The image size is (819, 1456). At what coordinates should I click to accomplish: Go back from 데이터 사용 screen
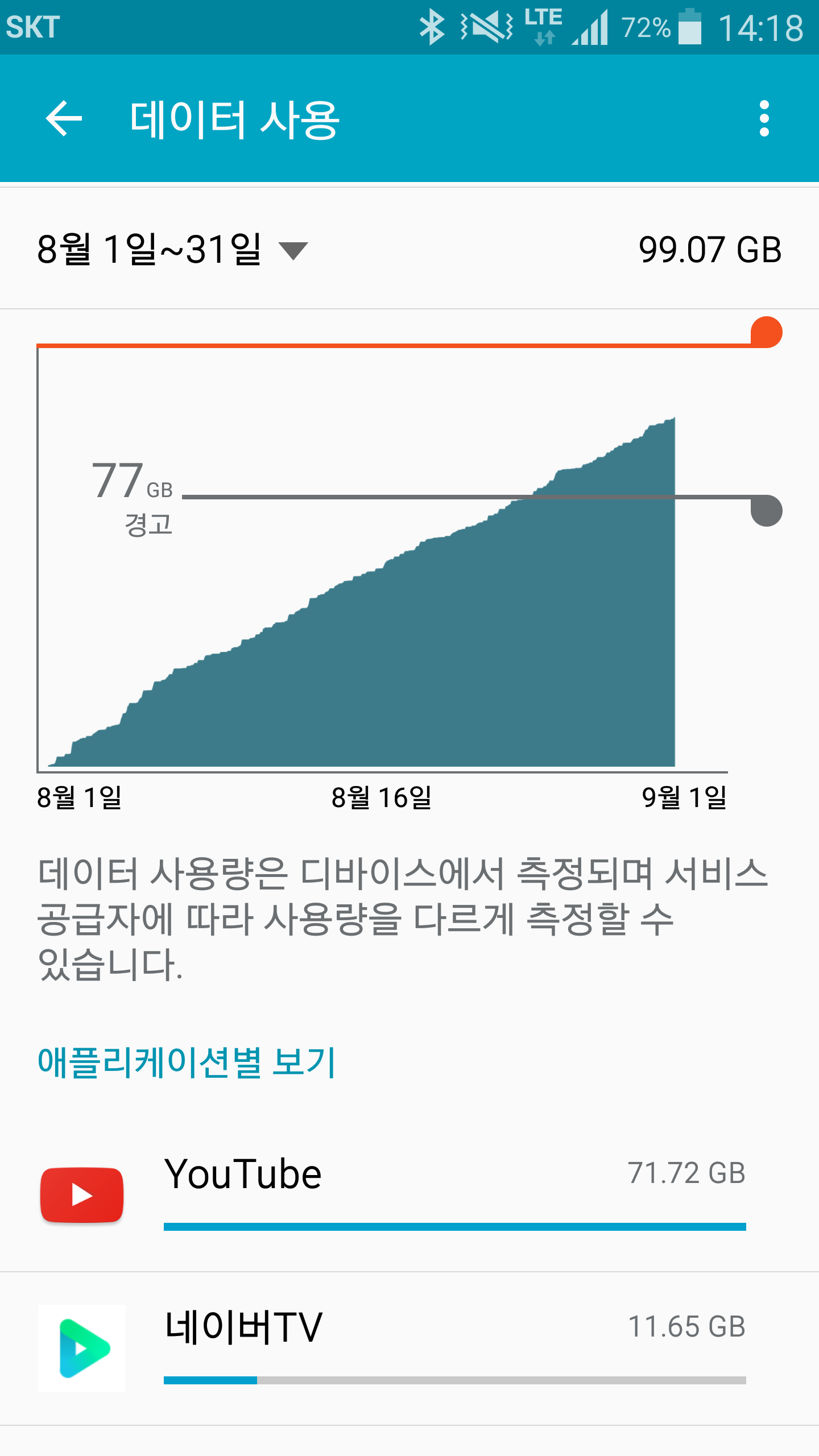(x=64, y=118)
